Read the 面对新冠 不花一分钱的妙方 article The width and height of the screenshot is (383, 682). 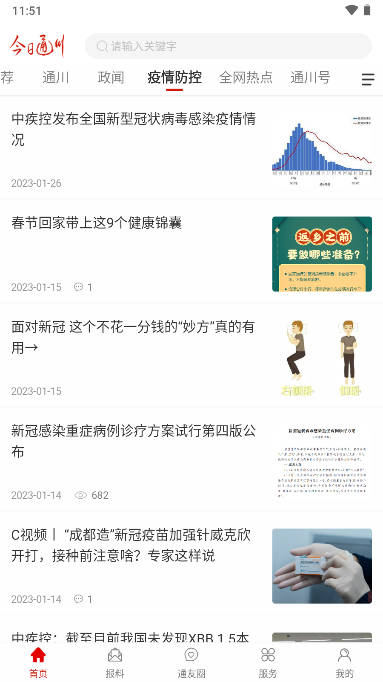(x=191, y=356)
